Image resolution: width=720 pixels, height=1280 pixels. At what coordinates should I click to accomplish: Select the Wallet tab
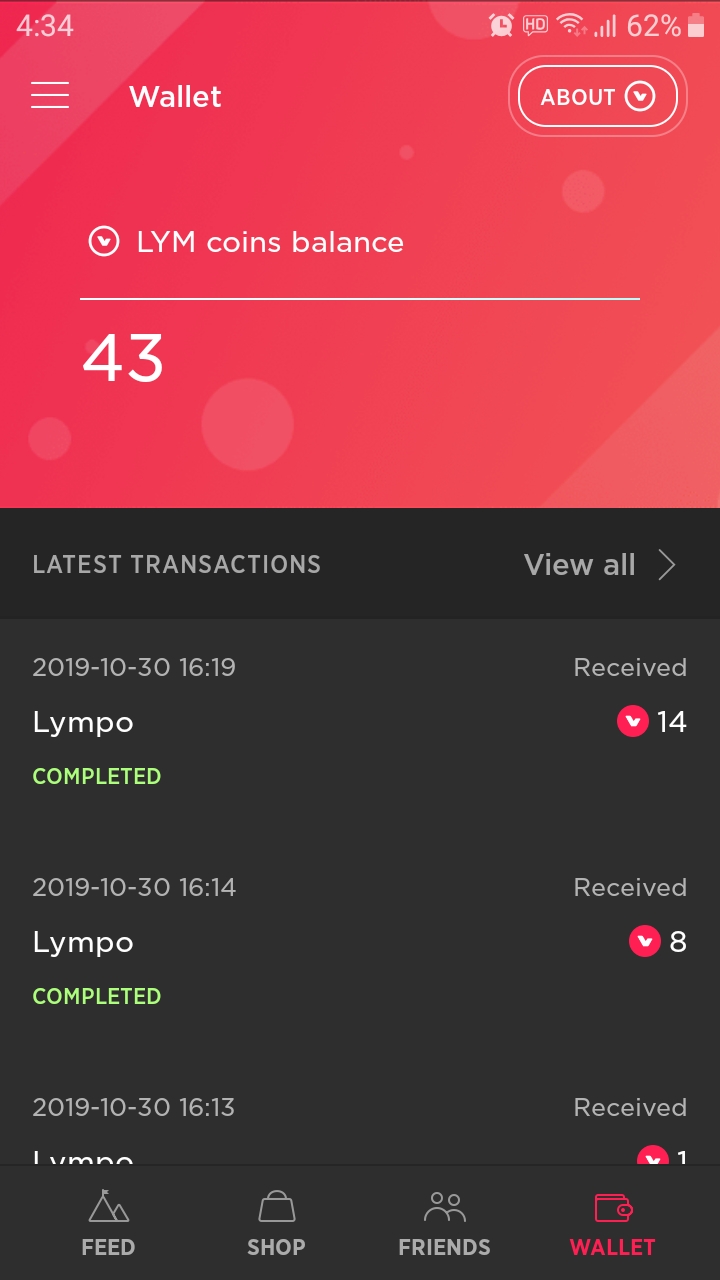pos(612,1223)
